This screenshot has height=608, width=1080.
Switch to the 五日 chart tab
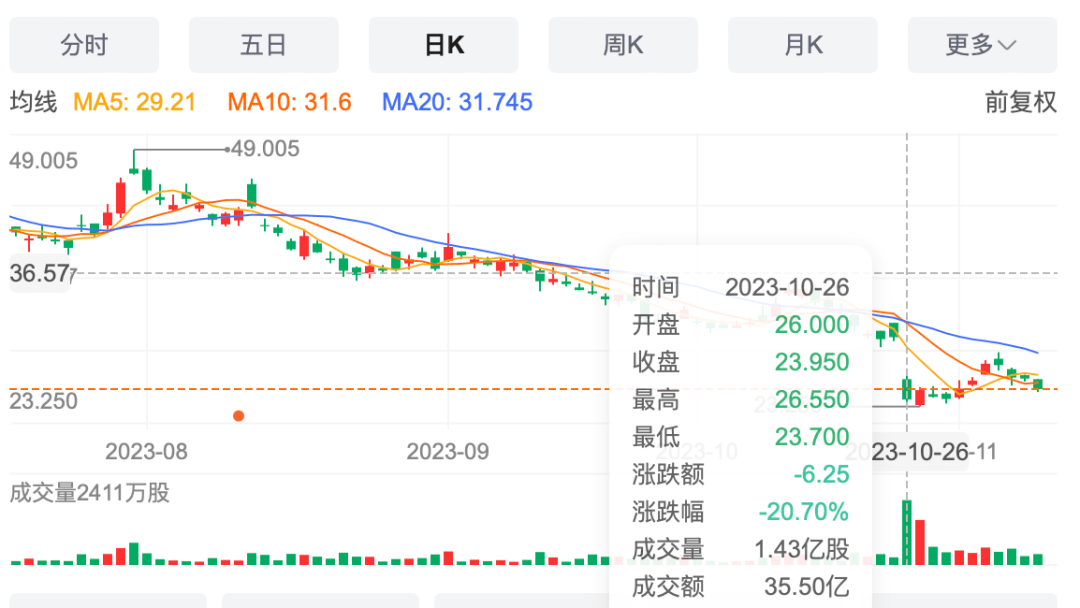click(x=264, y=45)
